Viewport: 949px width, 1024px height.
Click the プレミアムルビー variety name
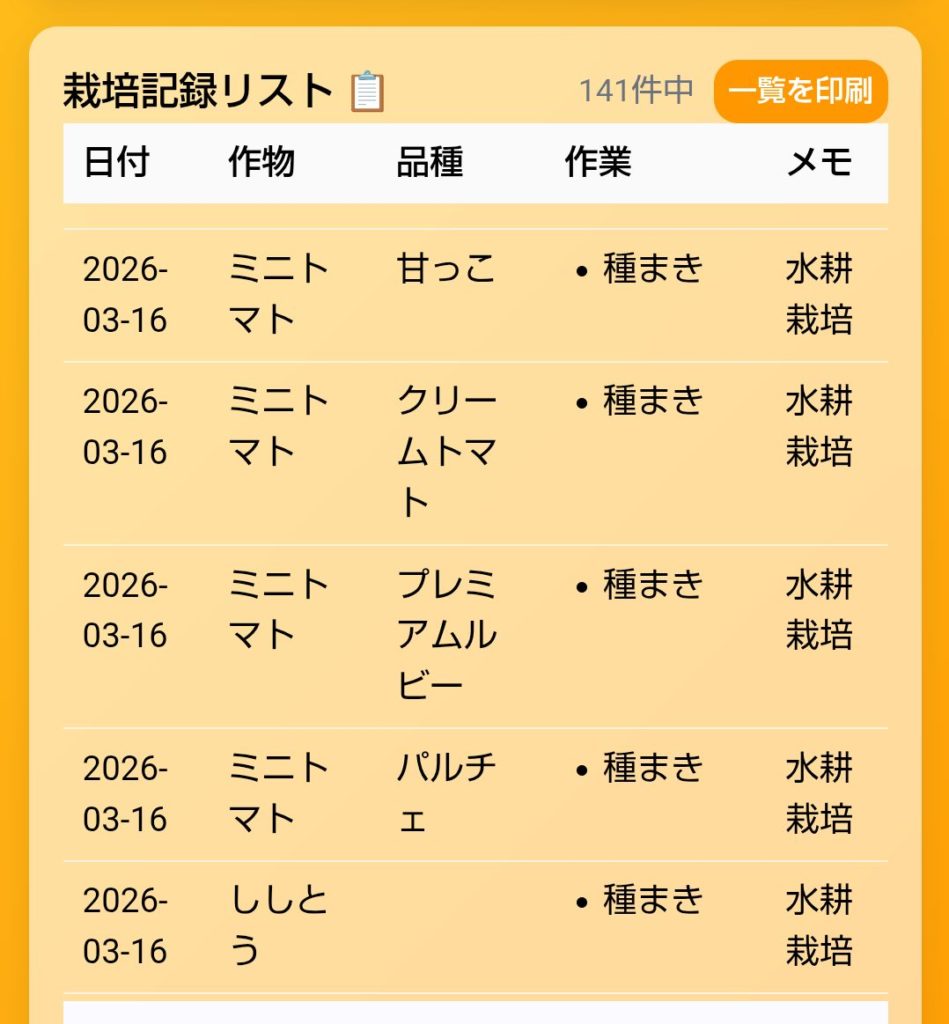pyautogui.click(x=447, y=635)
